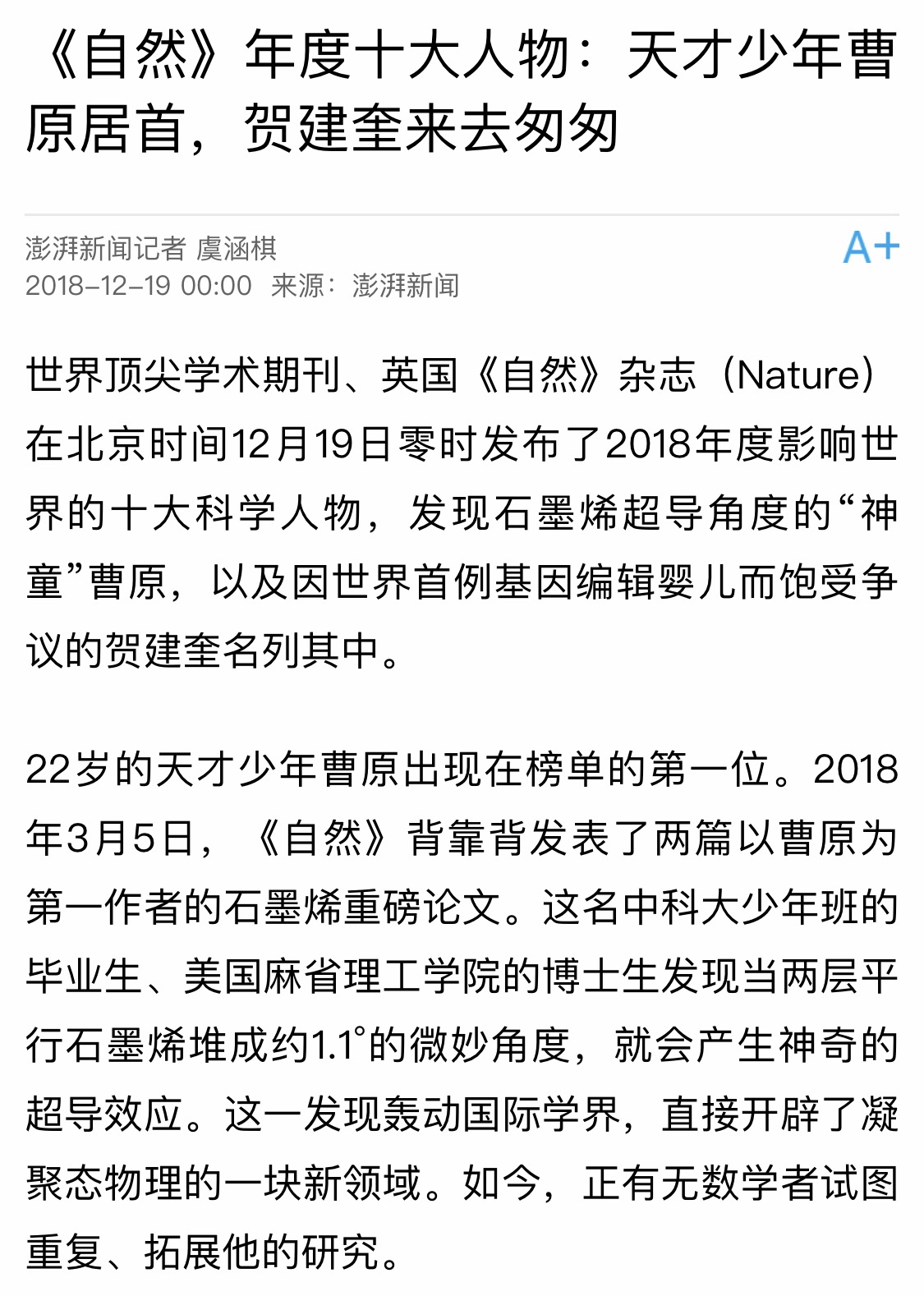Tap the A+ font size button

[871, 247]
